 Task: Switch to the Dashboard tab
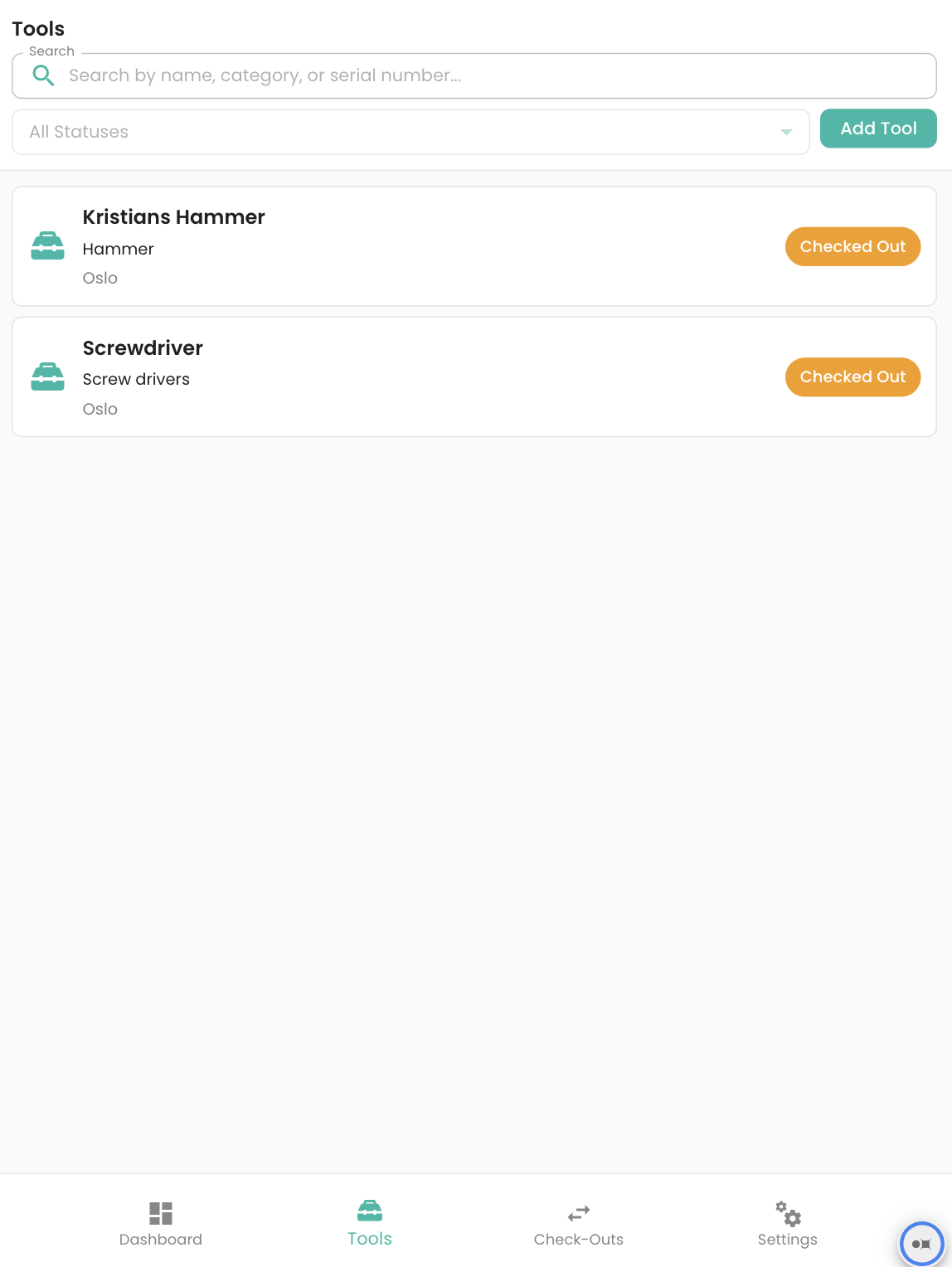(x=161, y=1224)
